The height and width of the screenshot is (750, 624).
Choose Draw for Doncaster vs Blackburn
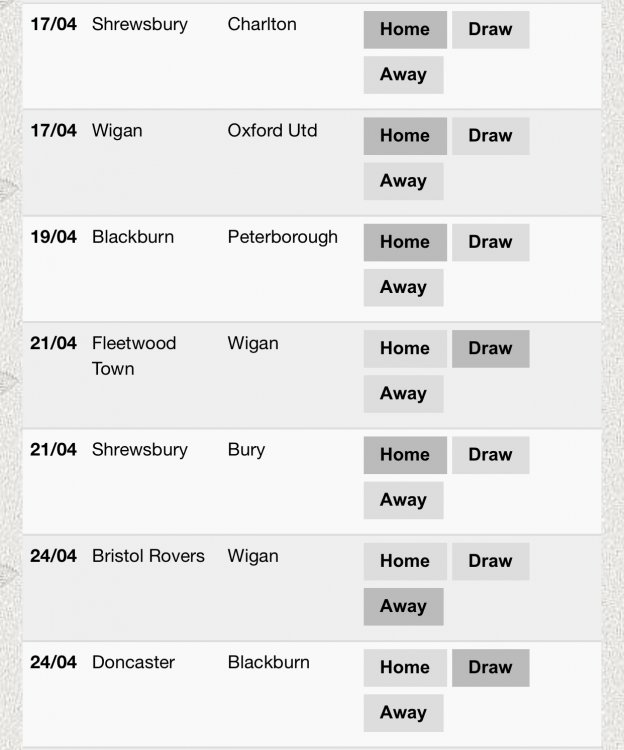[x=490, y=668]
